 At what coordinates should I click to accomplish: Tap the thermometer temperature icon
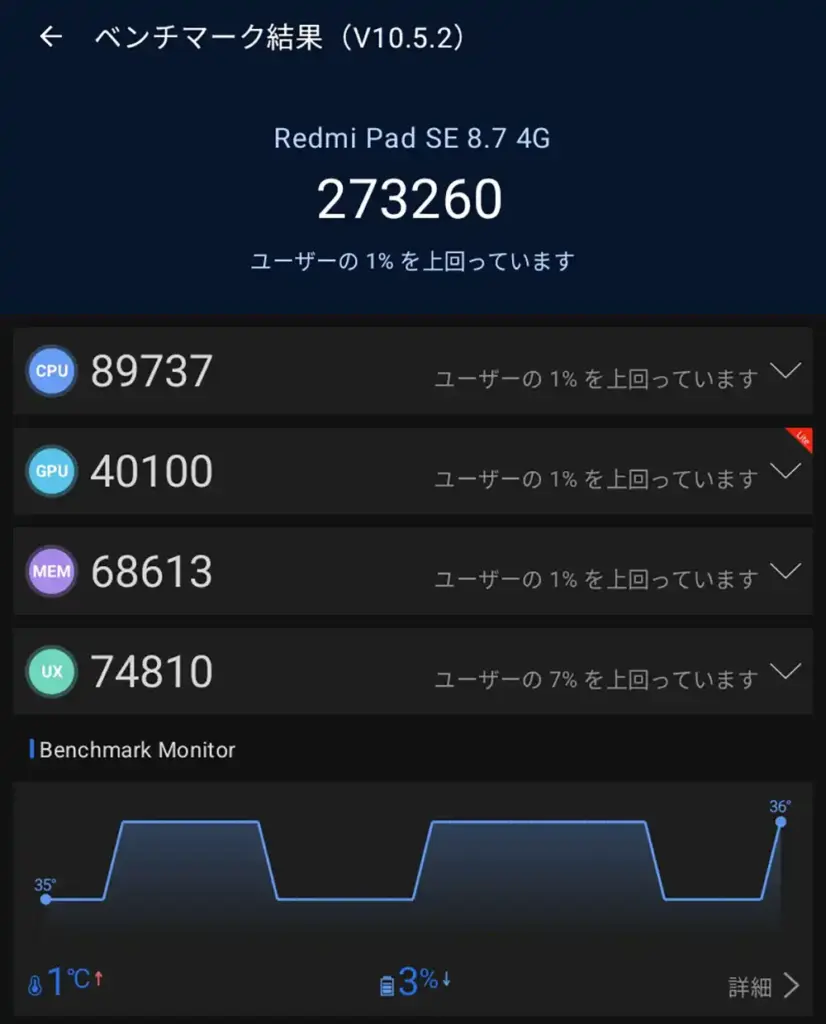[x=35, y=985]
